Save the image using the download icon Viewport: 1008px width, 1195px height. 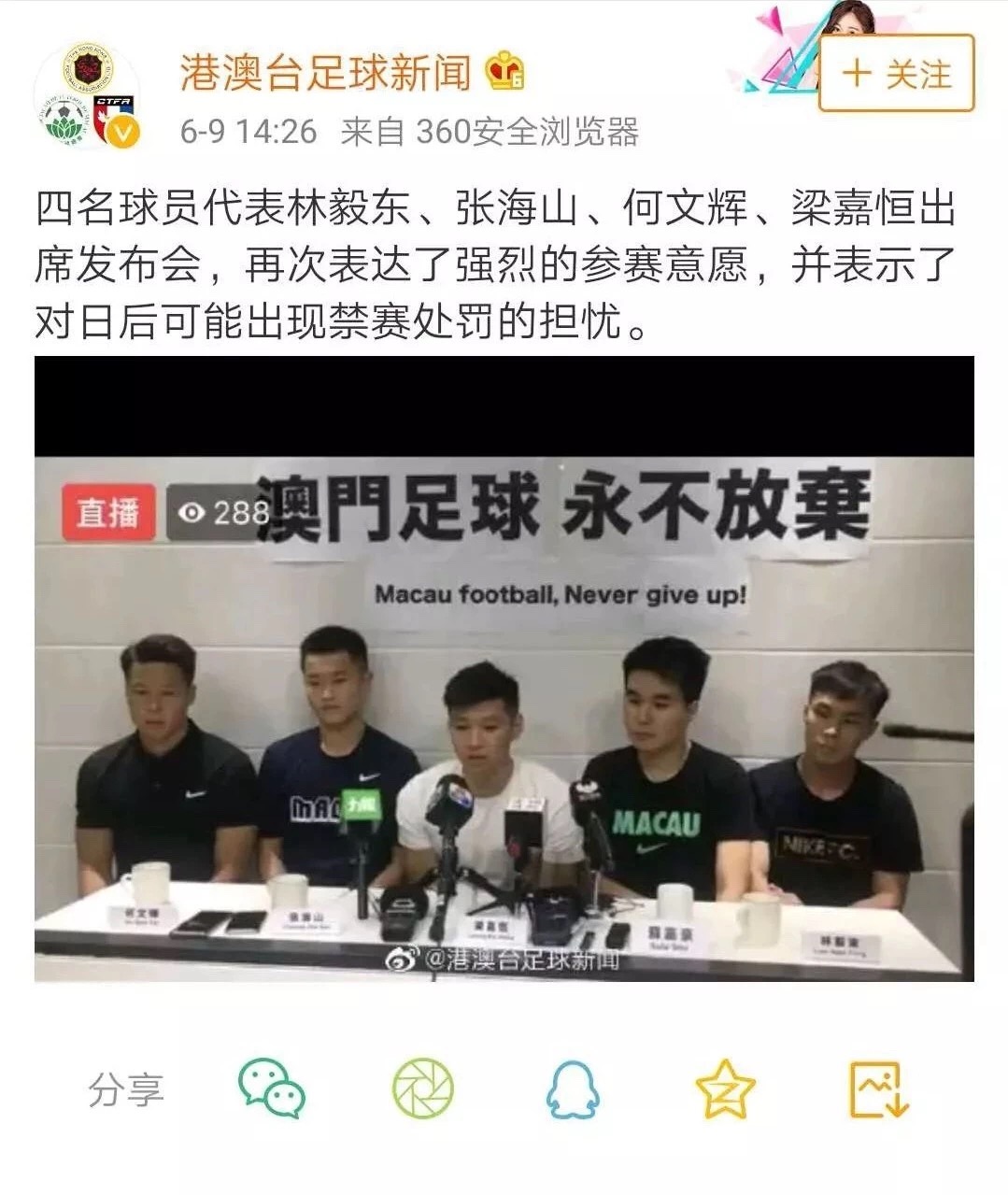coord(876,1088)
